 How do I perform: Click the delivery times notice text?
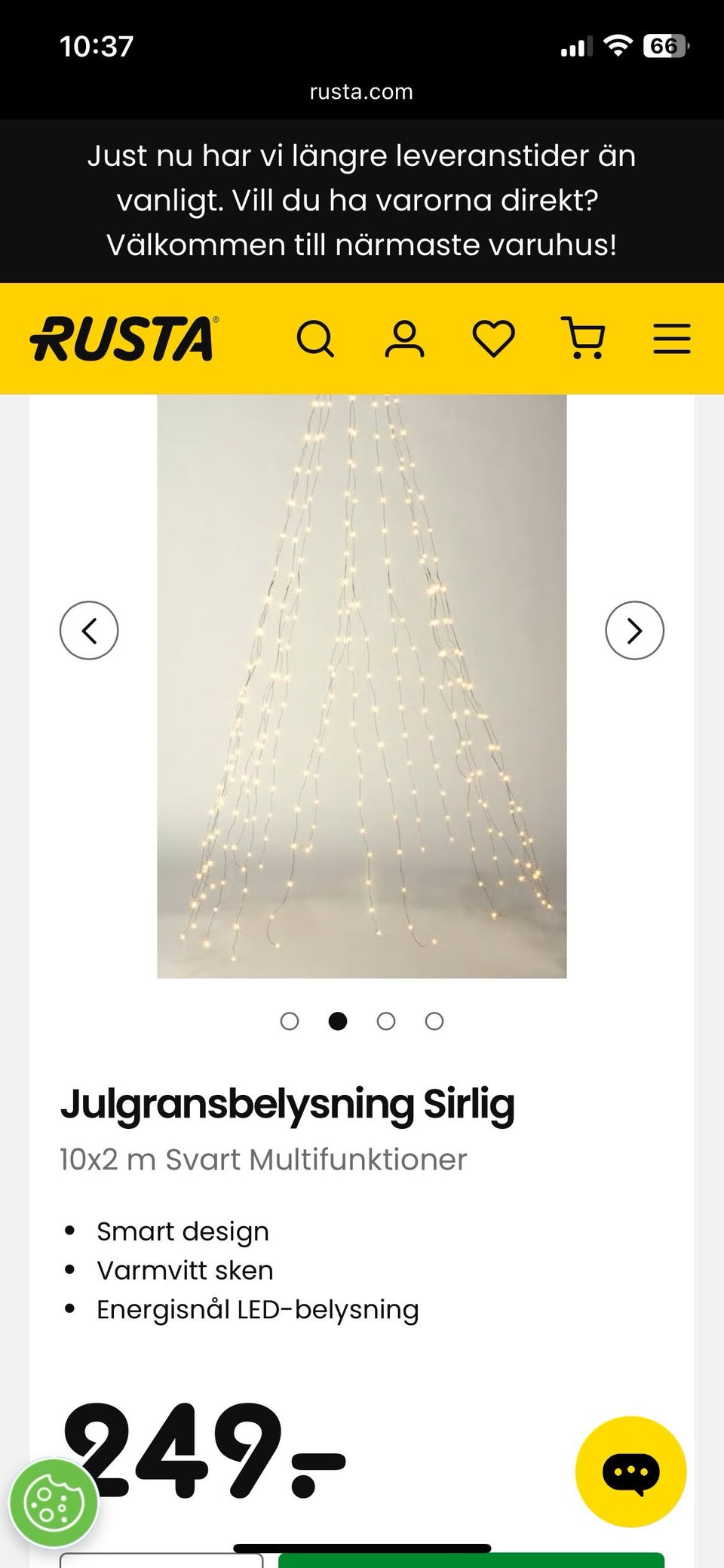(x=362, y=199)
